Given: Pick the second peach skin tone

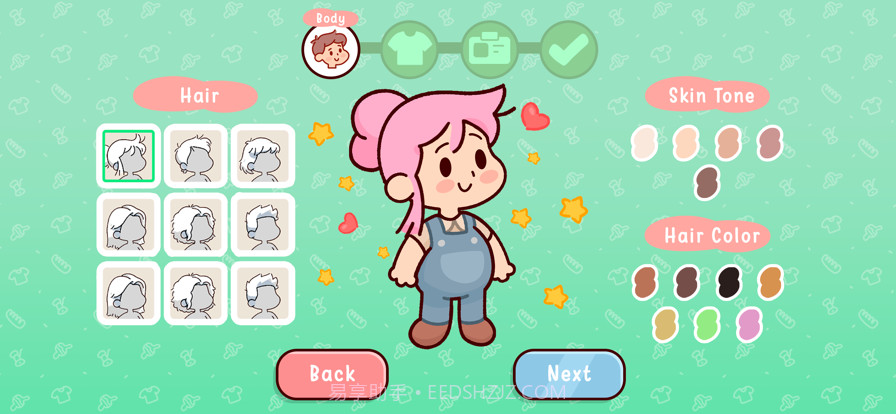Looking at the screenshot, I should pyautogui.click(x=686, y=143).
